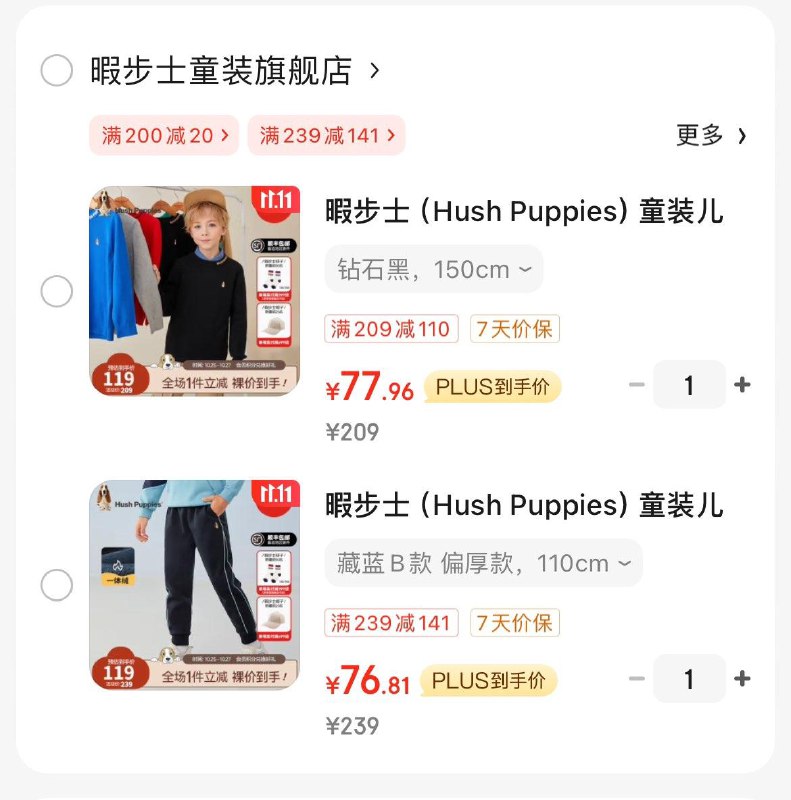Increase quantity of the 钻石黑 sweatshirt
791x800 pixels.
coord(742,385)
